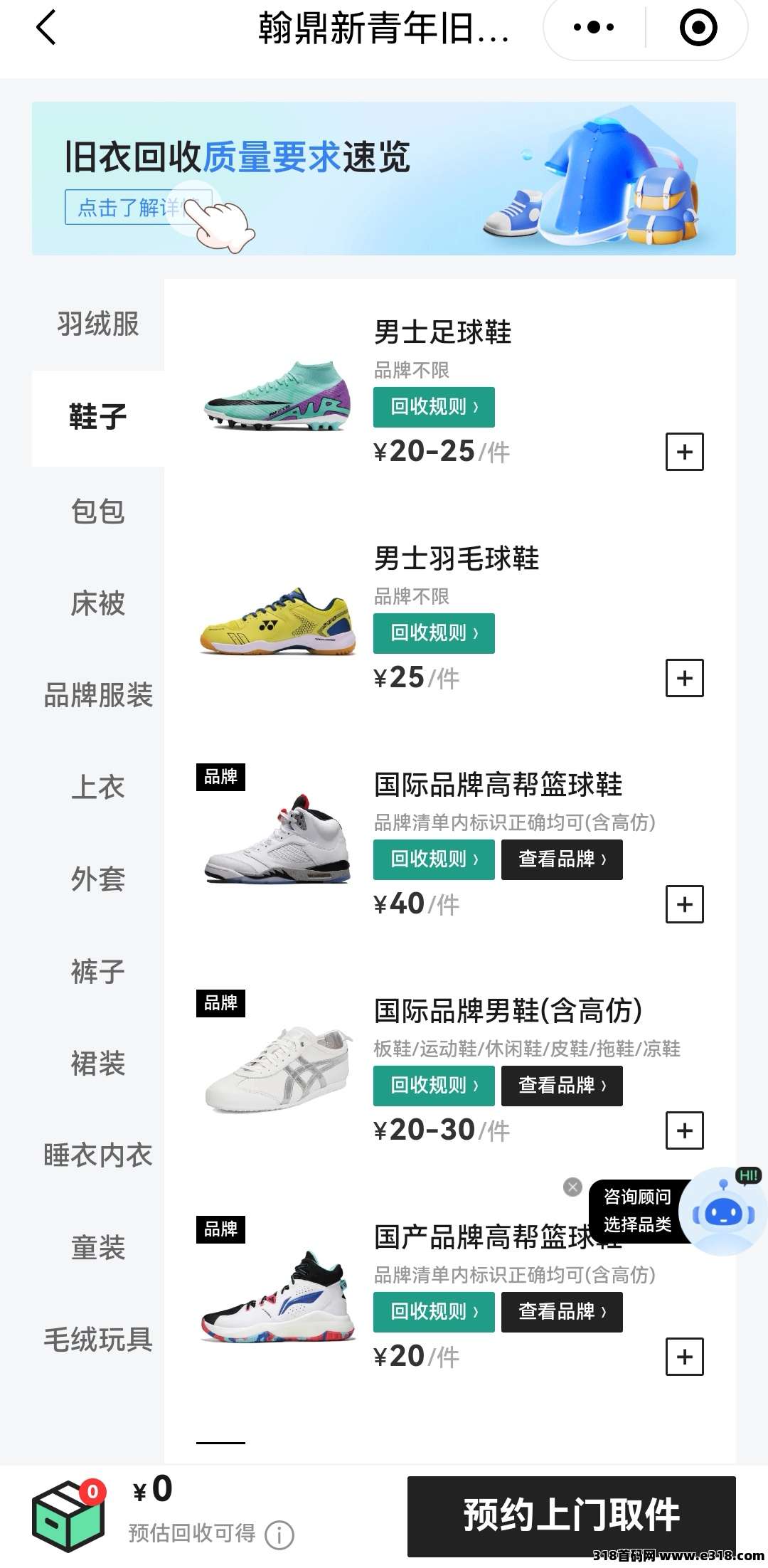This screenshot has height=1568, width=768.
Task: Select the 包包 category
Action: pos(98,511)
